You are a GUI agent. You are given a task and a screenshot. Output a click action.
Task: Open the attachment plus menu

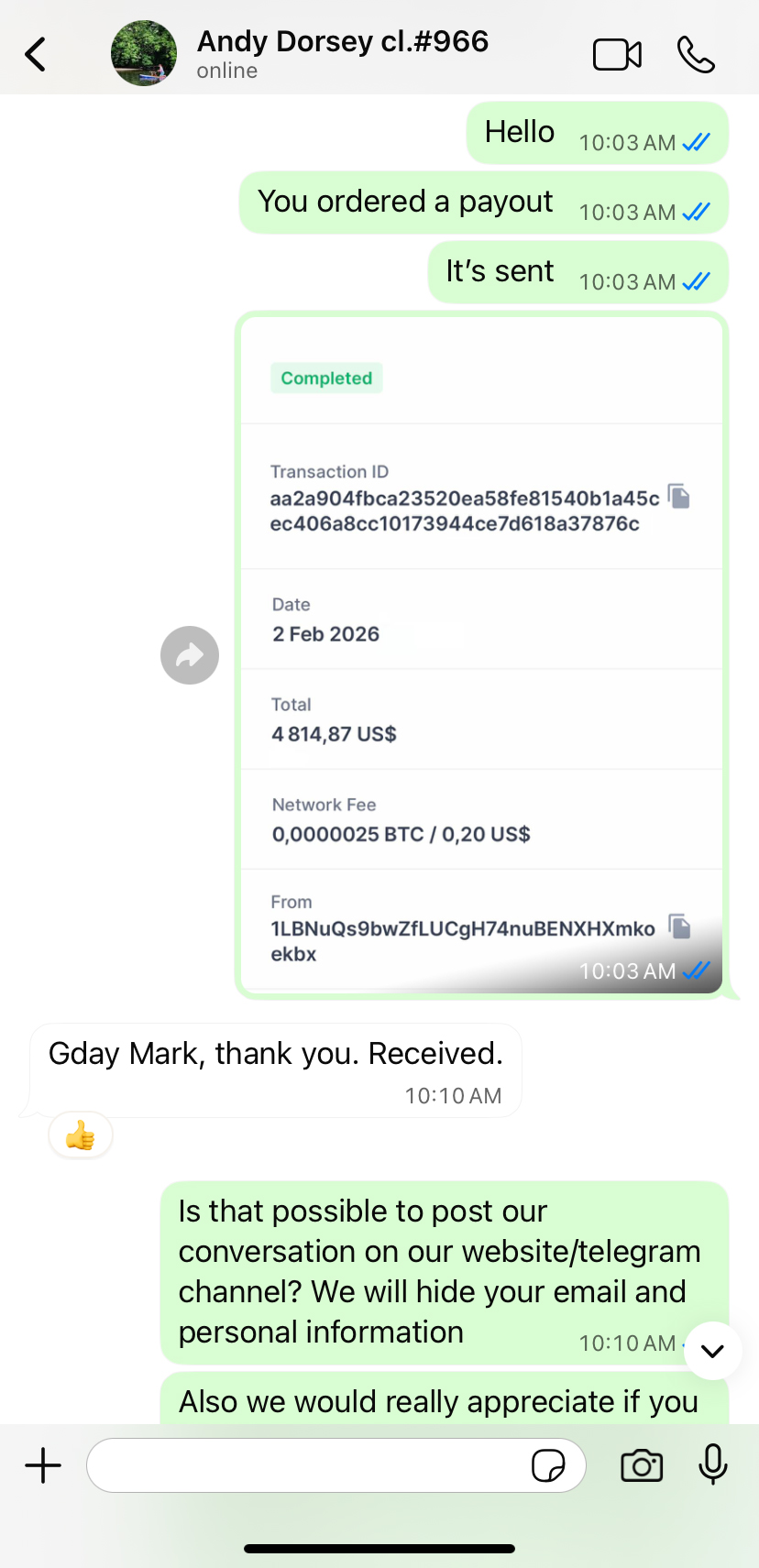43,1465
